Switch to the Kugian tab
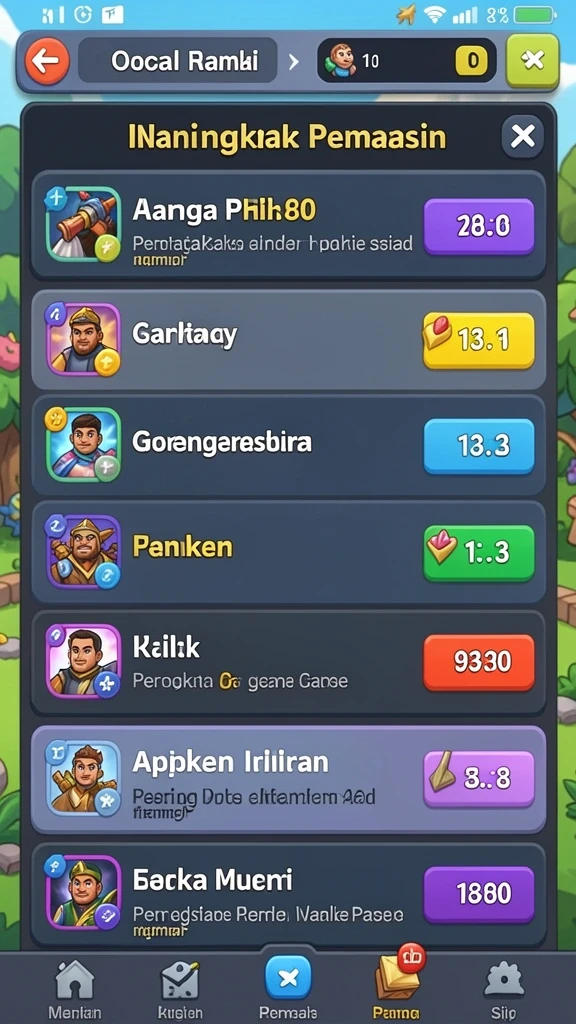 [x=179, y=987]
